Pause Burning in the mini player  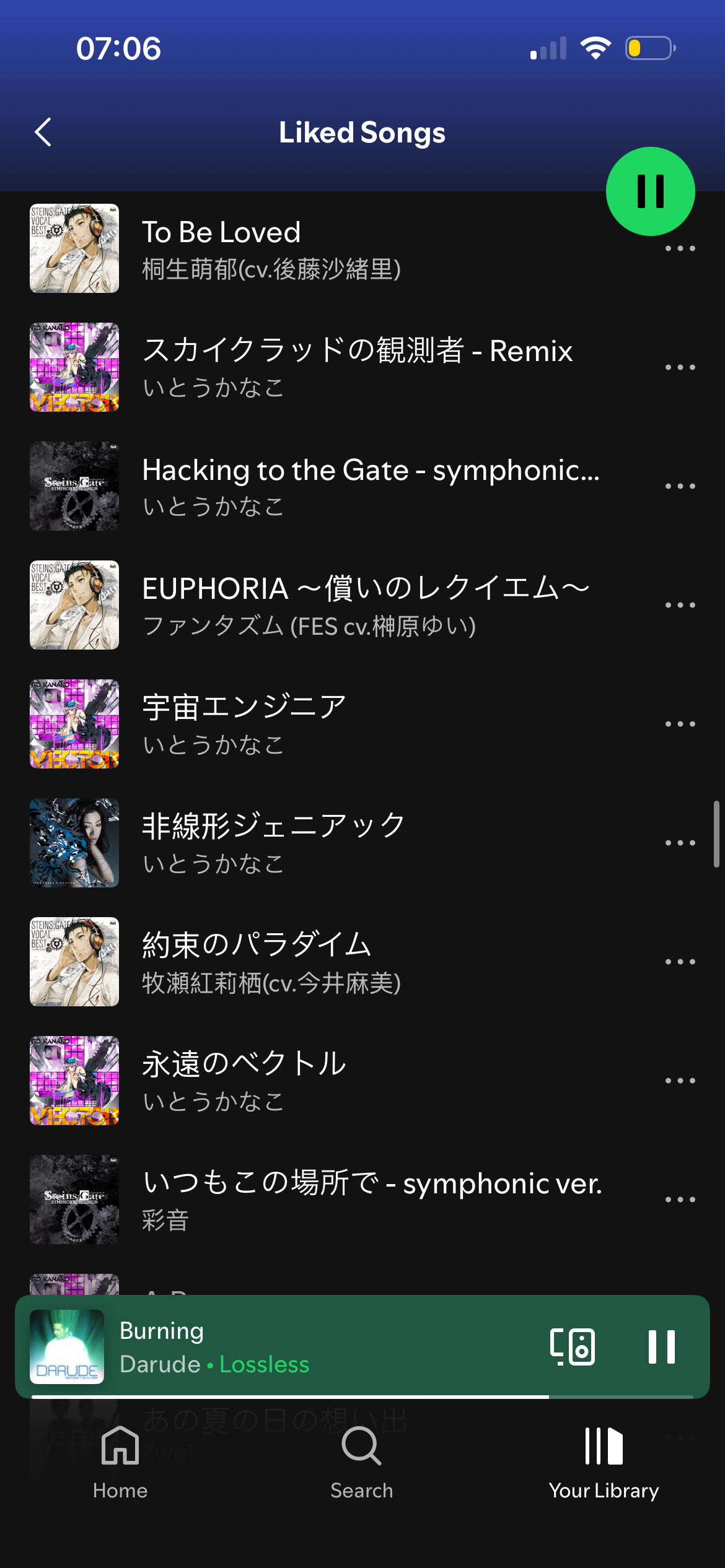[x=661, y=1347]
